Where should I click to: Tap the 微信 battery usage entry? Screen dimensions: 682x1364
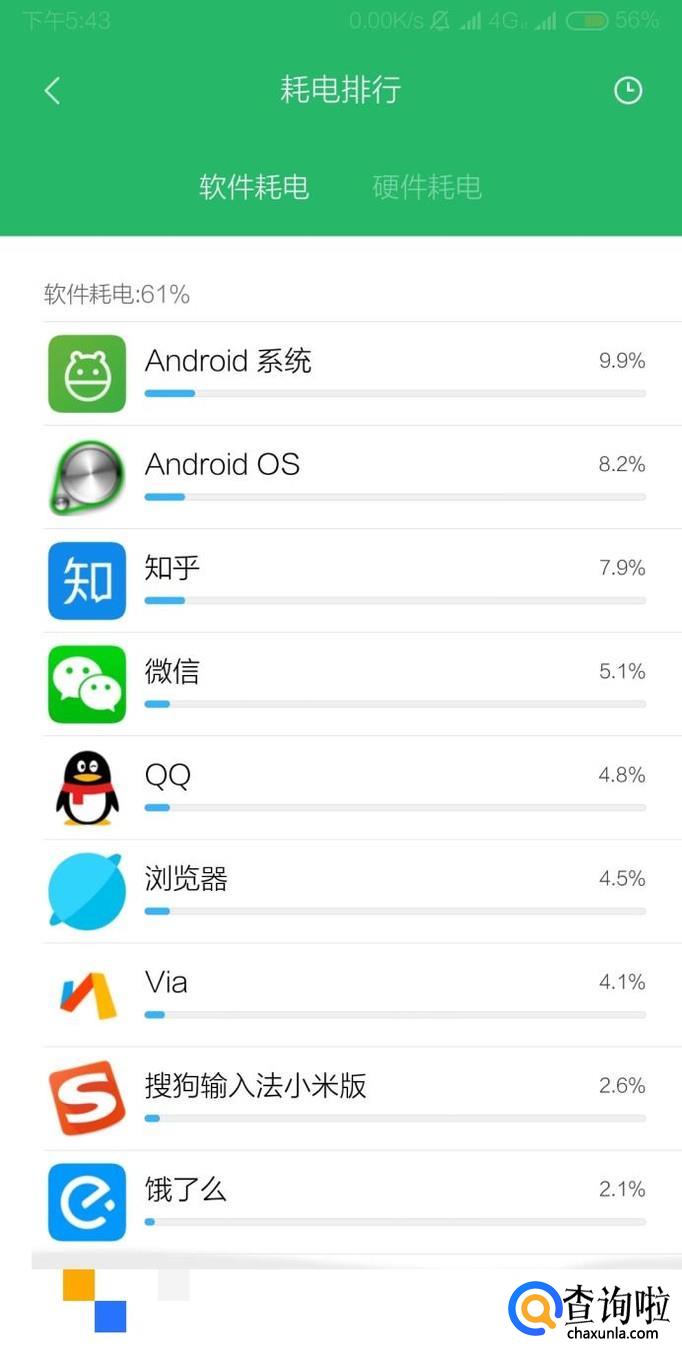tap(360, 685)
